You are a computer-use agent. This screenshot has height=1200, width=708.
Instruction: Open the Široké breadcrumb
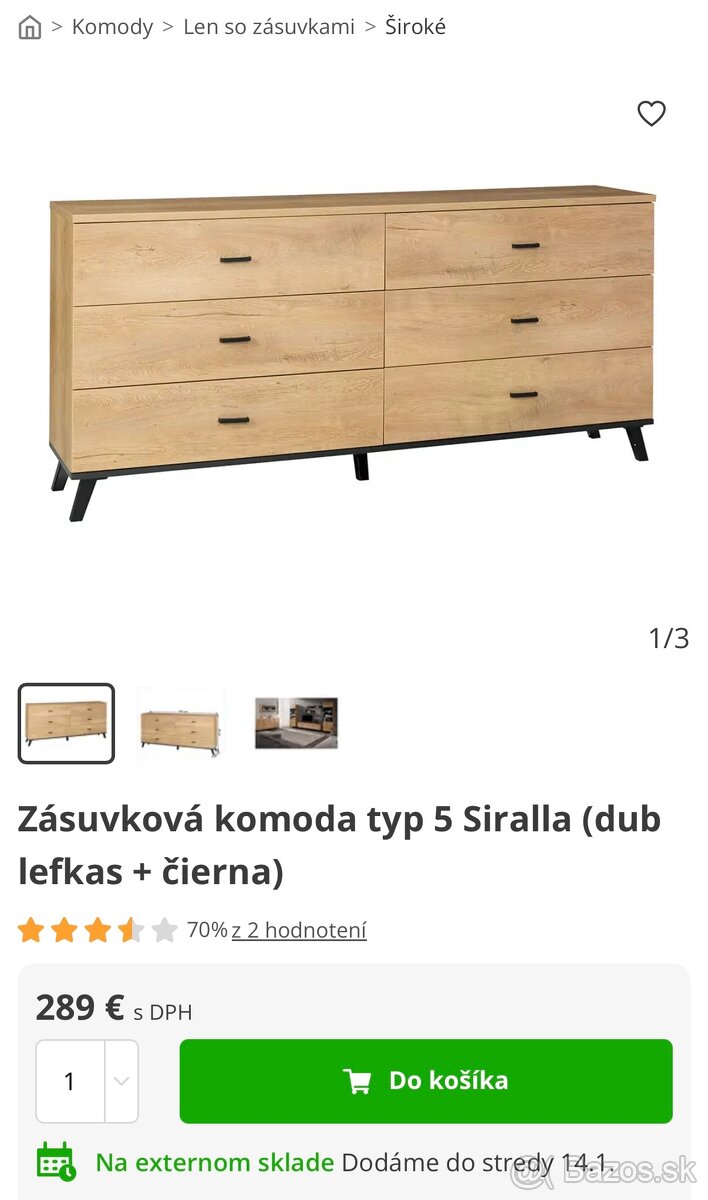pos(415,27)
